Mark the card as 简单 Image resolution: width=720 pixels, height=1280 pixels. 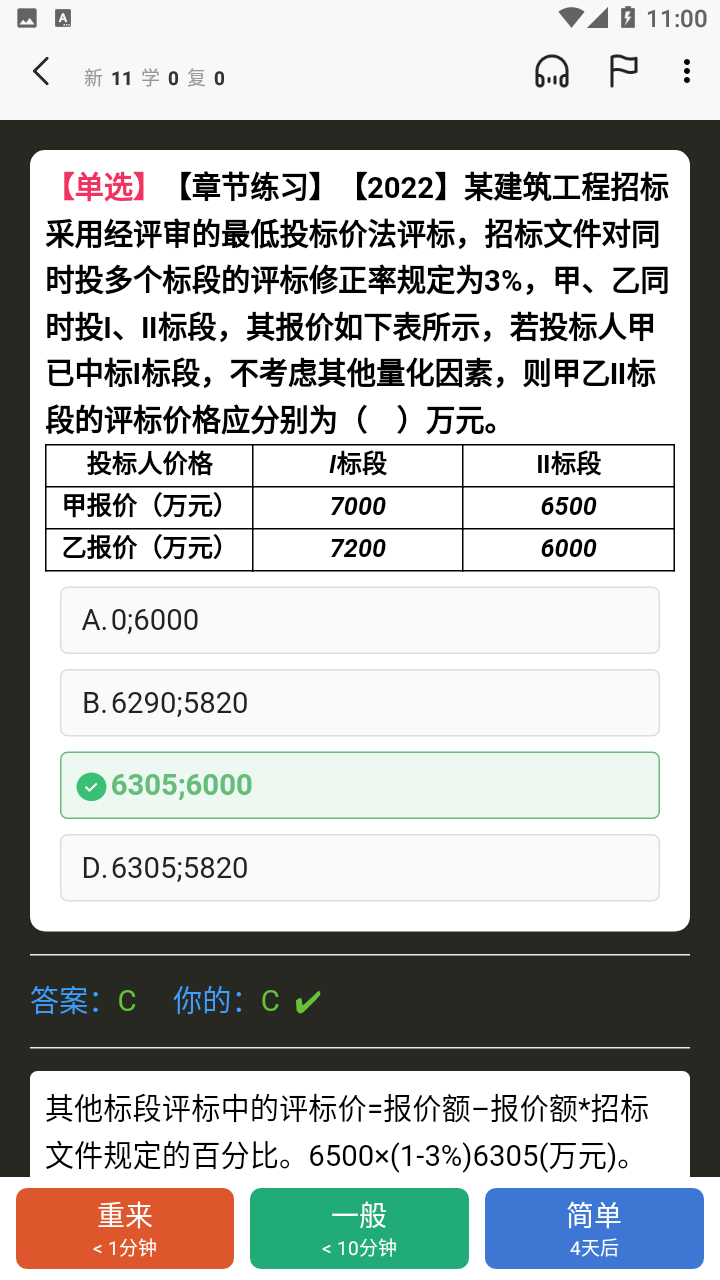click(x=594, y=1229)
